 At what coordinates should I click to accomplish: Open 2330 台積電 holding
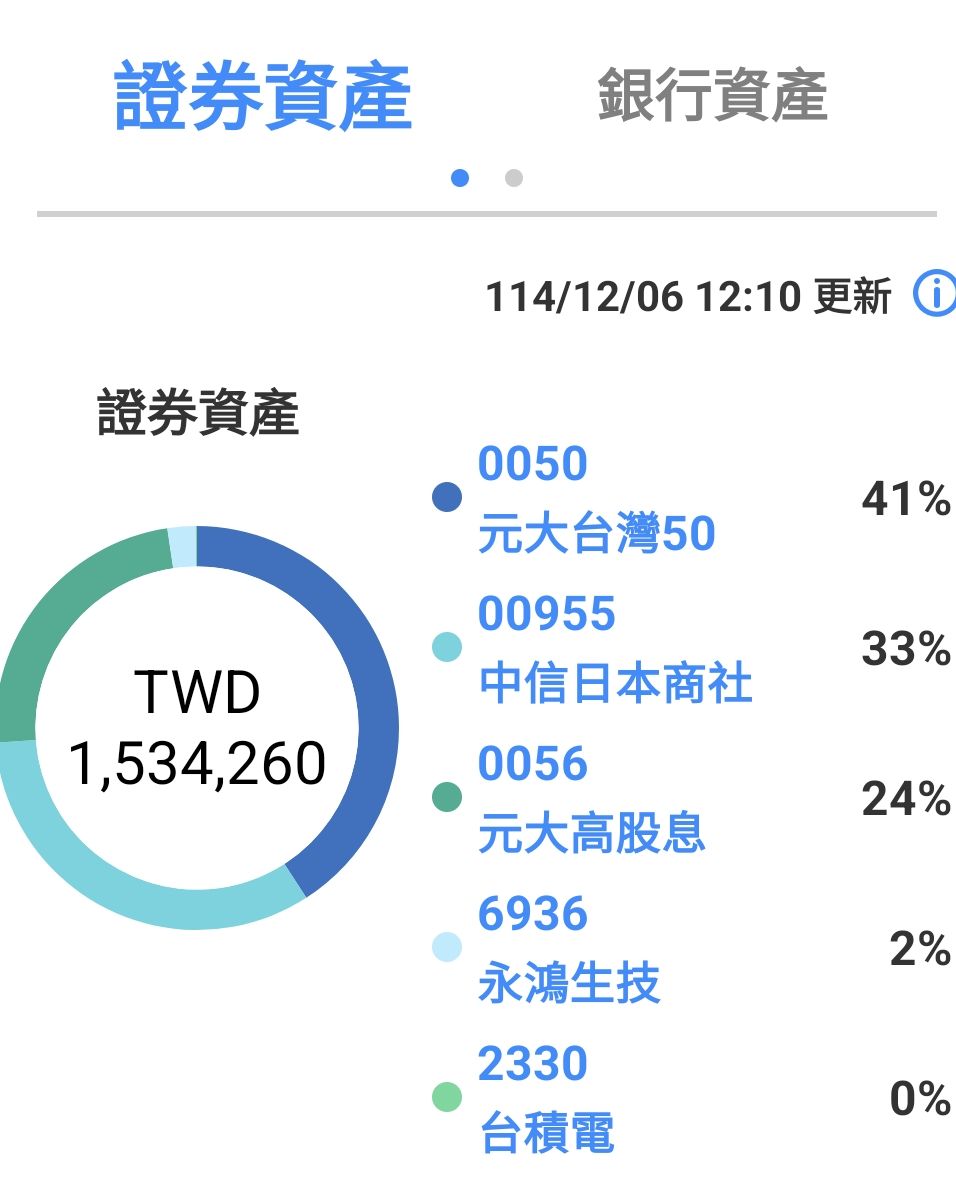coord(691,1097)
